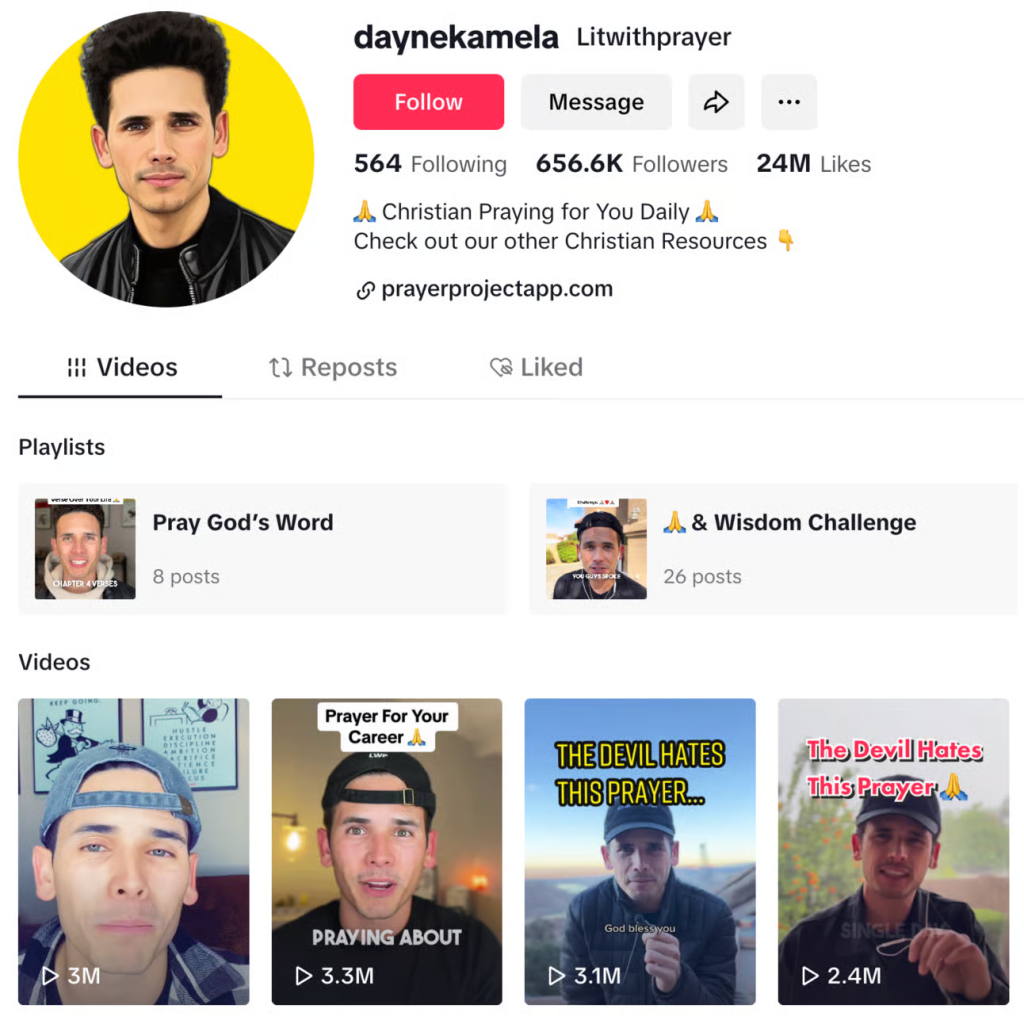Select the Videos tab
The image size is (1024, 1024).
pyautogui.click(x=121, y=367)
